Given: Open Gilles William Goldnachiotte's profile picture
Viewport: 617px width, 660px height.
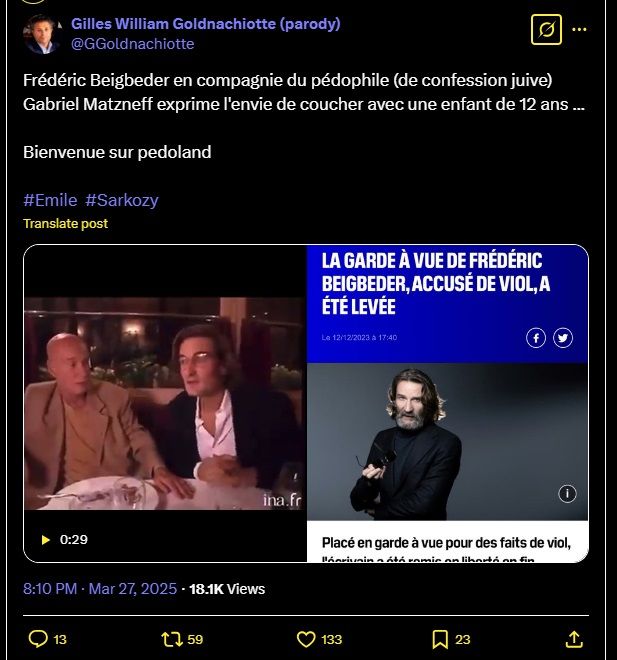Looking at the screenshot, I should [42, 34].
